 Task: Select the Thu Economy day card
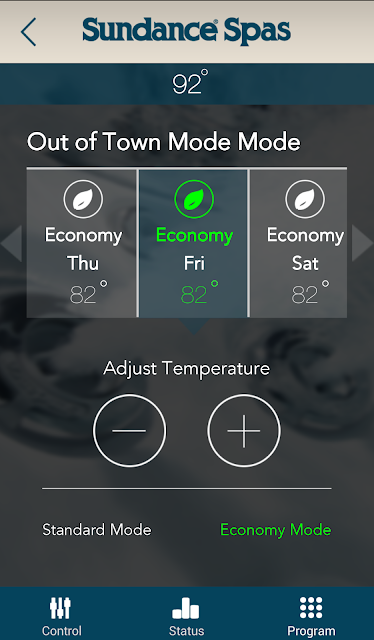[x=82, y=243]
